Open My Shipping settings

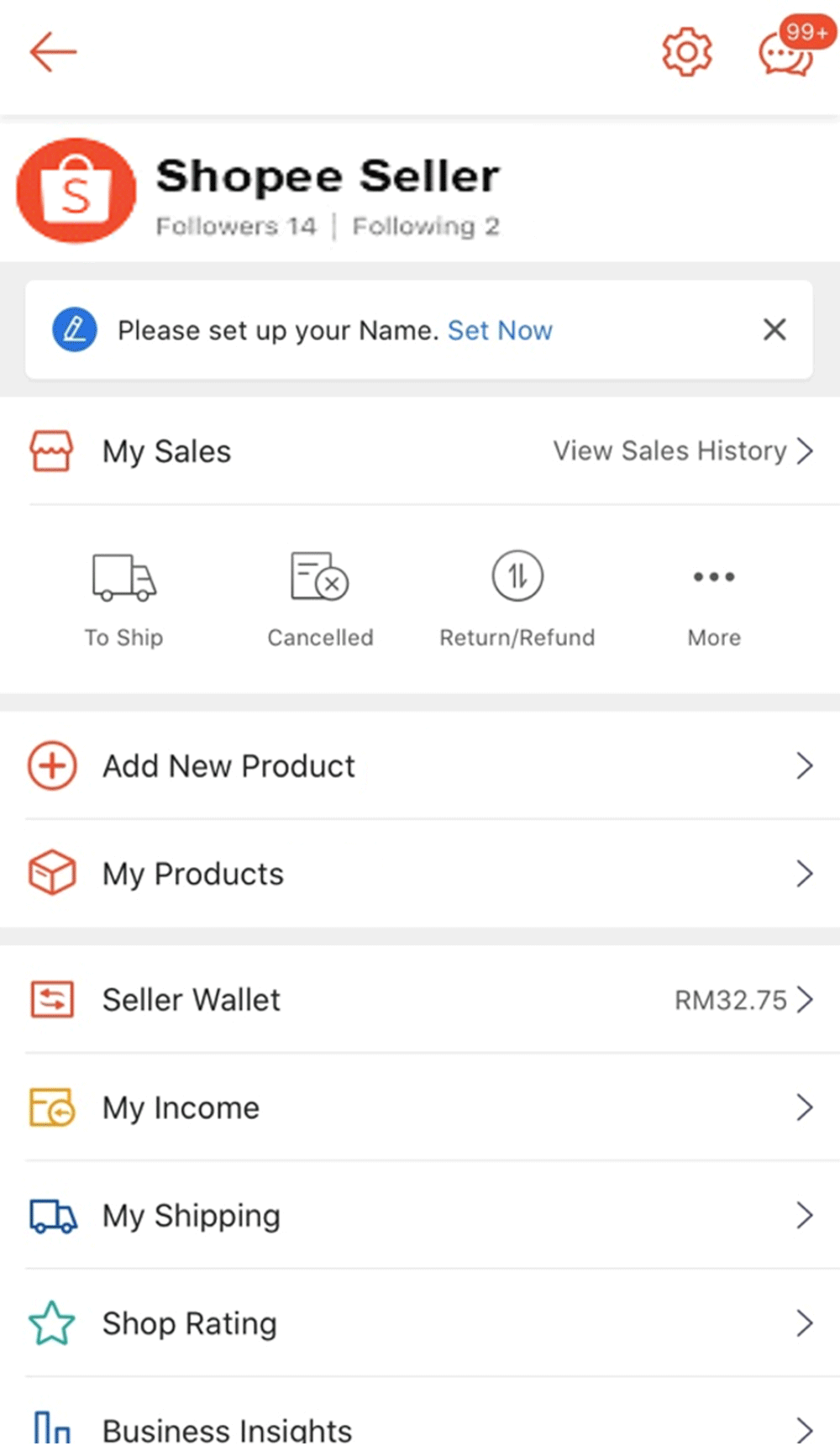coord(420,1216)
